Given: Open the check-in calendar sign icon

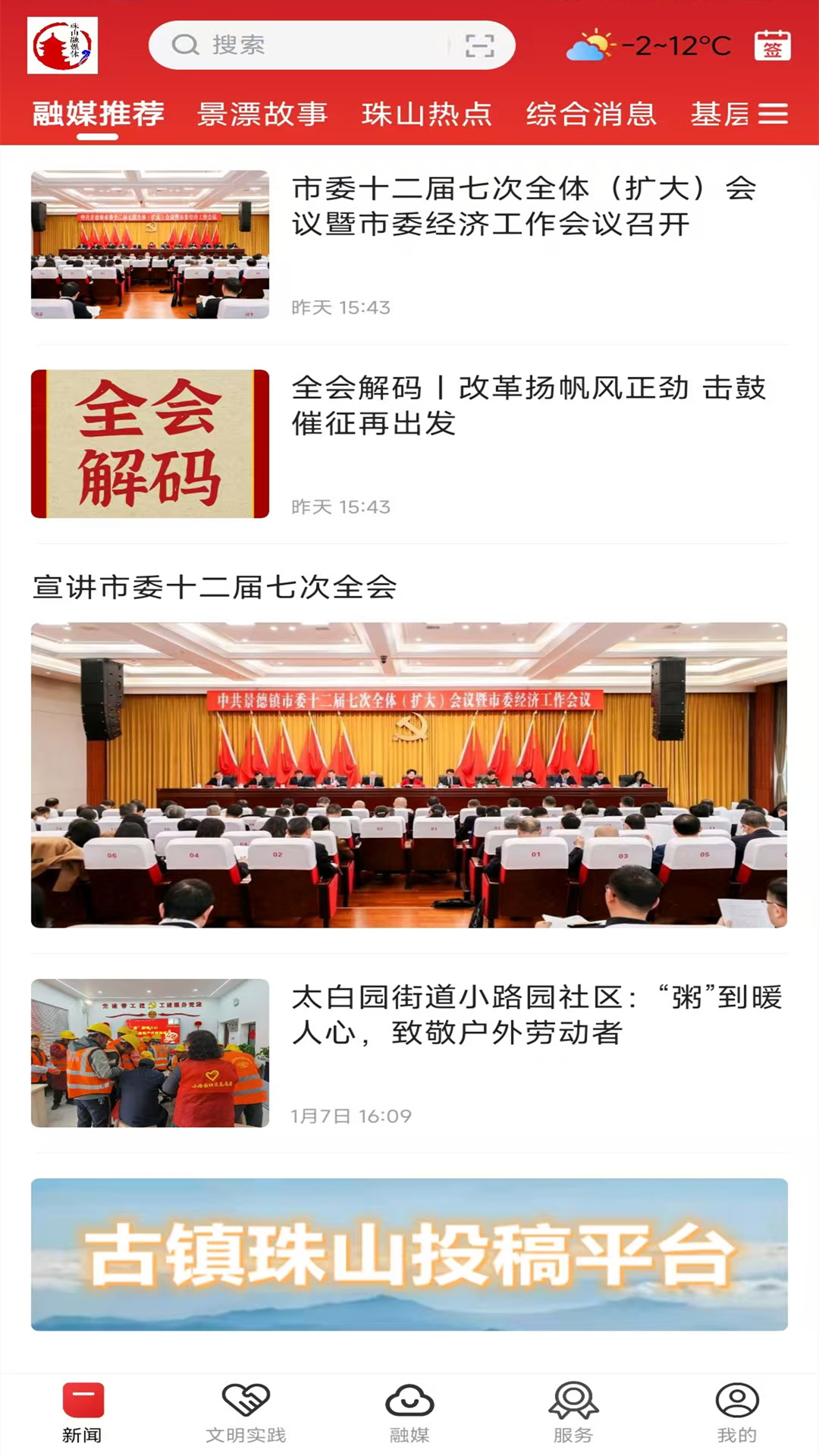Looking at the screenshot, I should pos(774,45).
